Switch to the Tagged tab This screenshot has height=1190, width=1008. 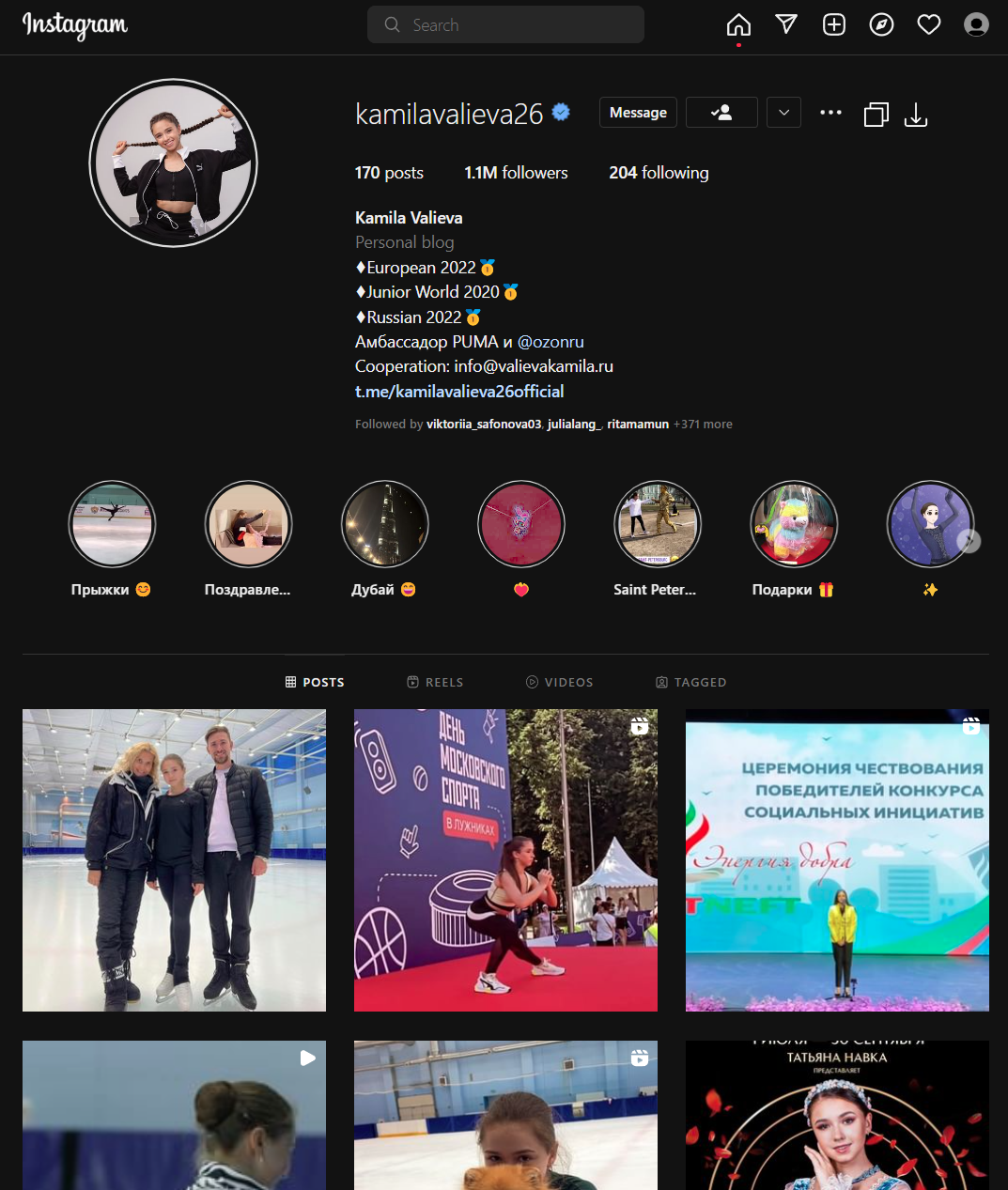[690, 682]
